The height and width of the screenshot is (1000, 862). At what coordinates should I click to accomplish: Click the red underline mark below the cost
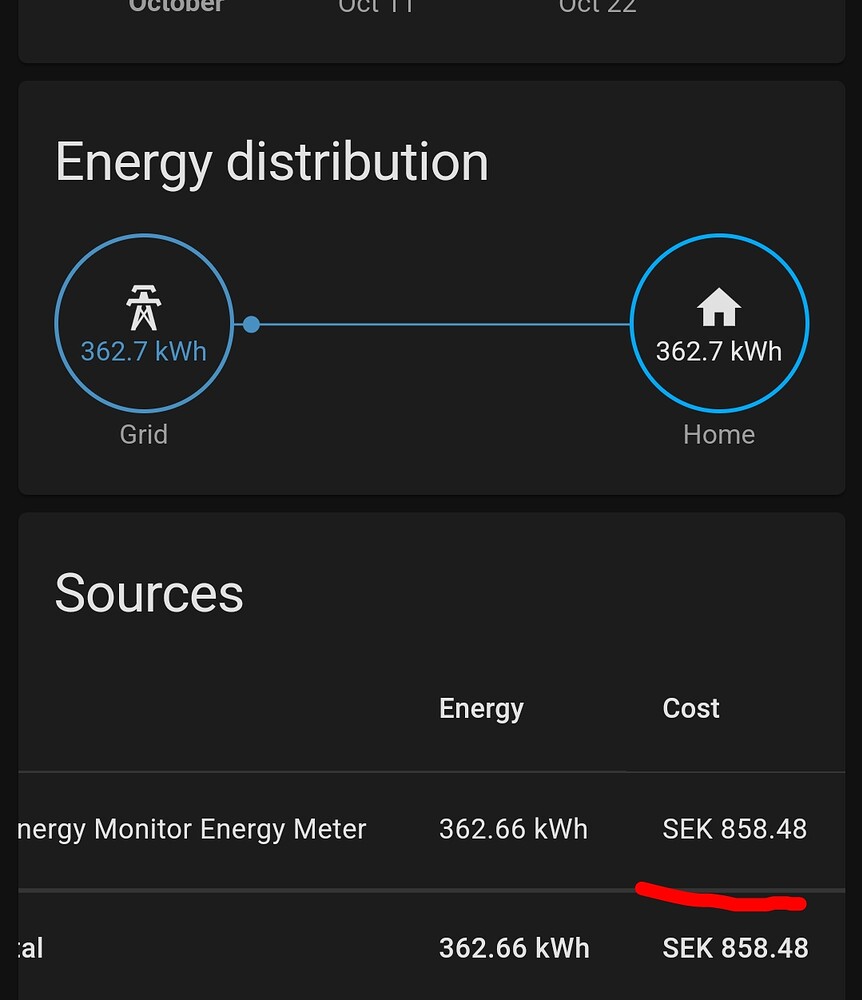coord(721,899)
